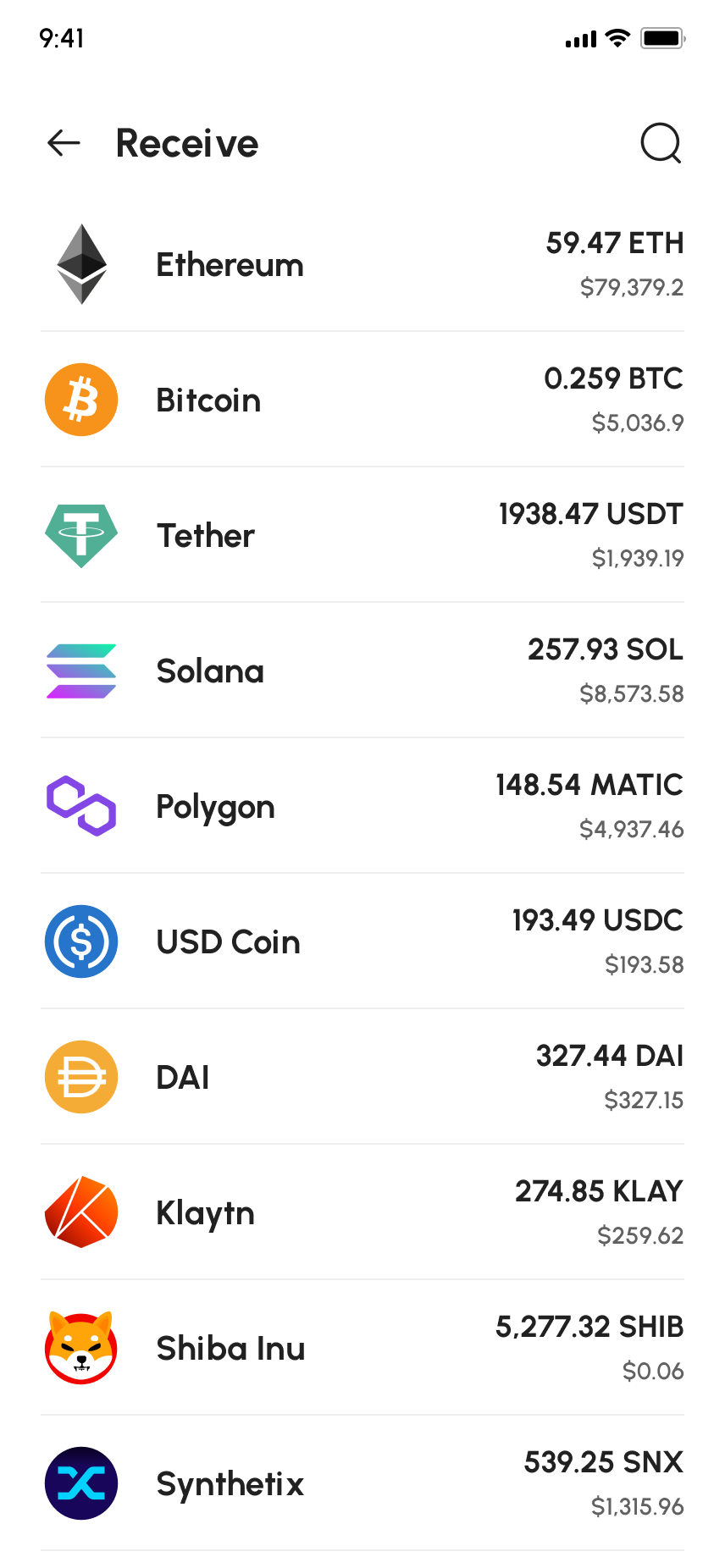Open the Tether asset row

tap(362, 536)
